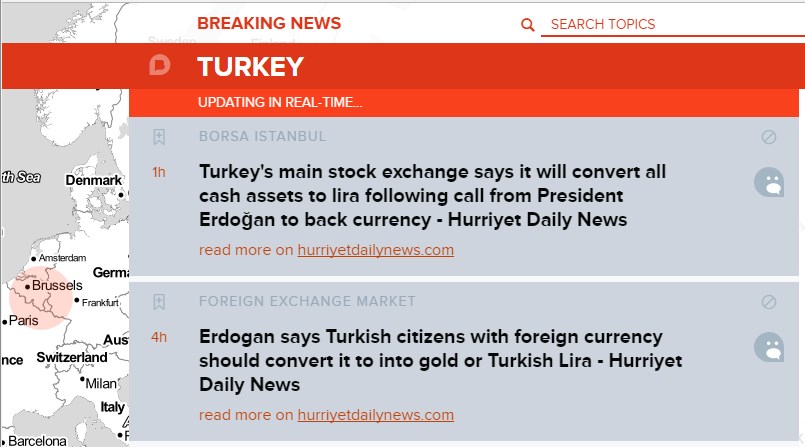
Task: Open the Erdogan foreign currency headline
Action: [430, 360]
